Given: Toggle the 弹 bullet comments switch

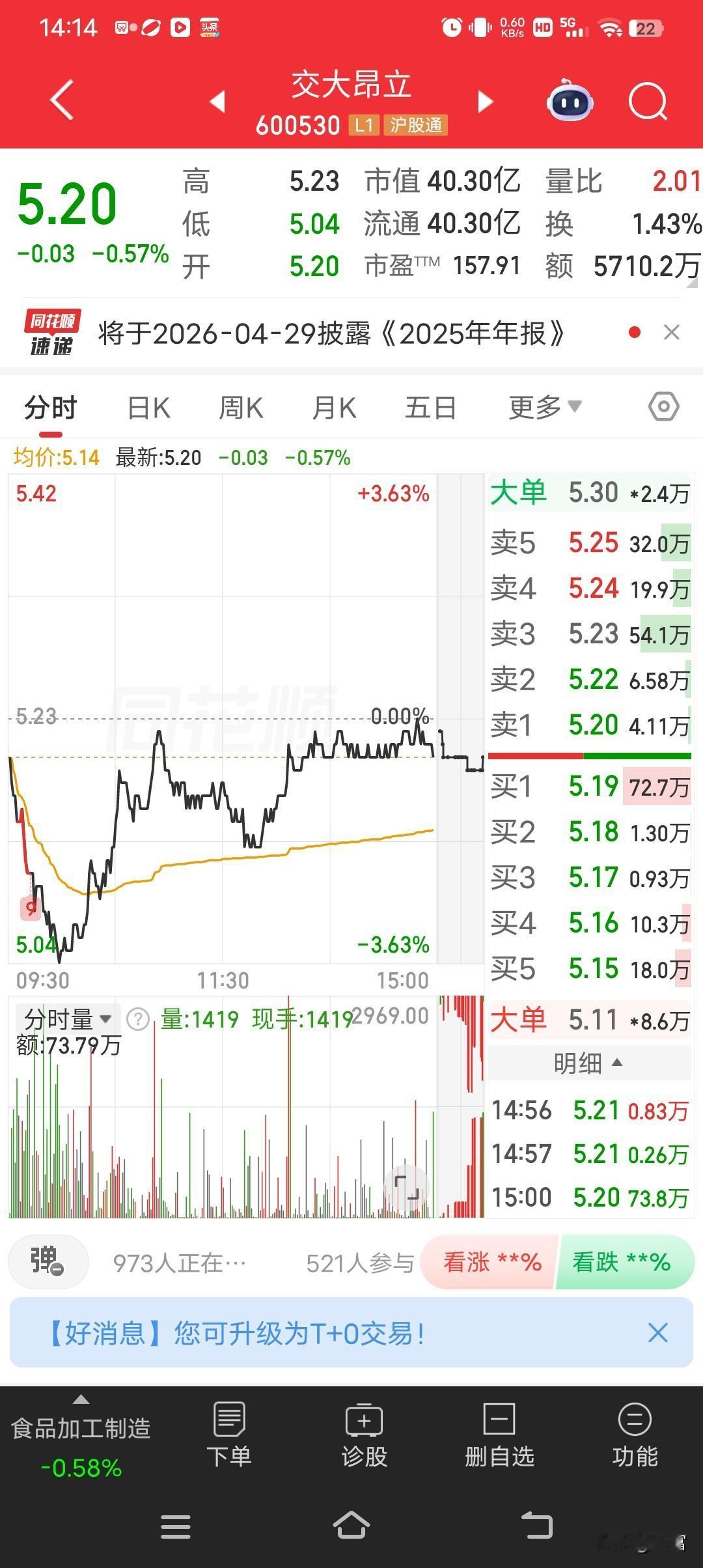Looking at the screenshot, I should coord(48,1261).
